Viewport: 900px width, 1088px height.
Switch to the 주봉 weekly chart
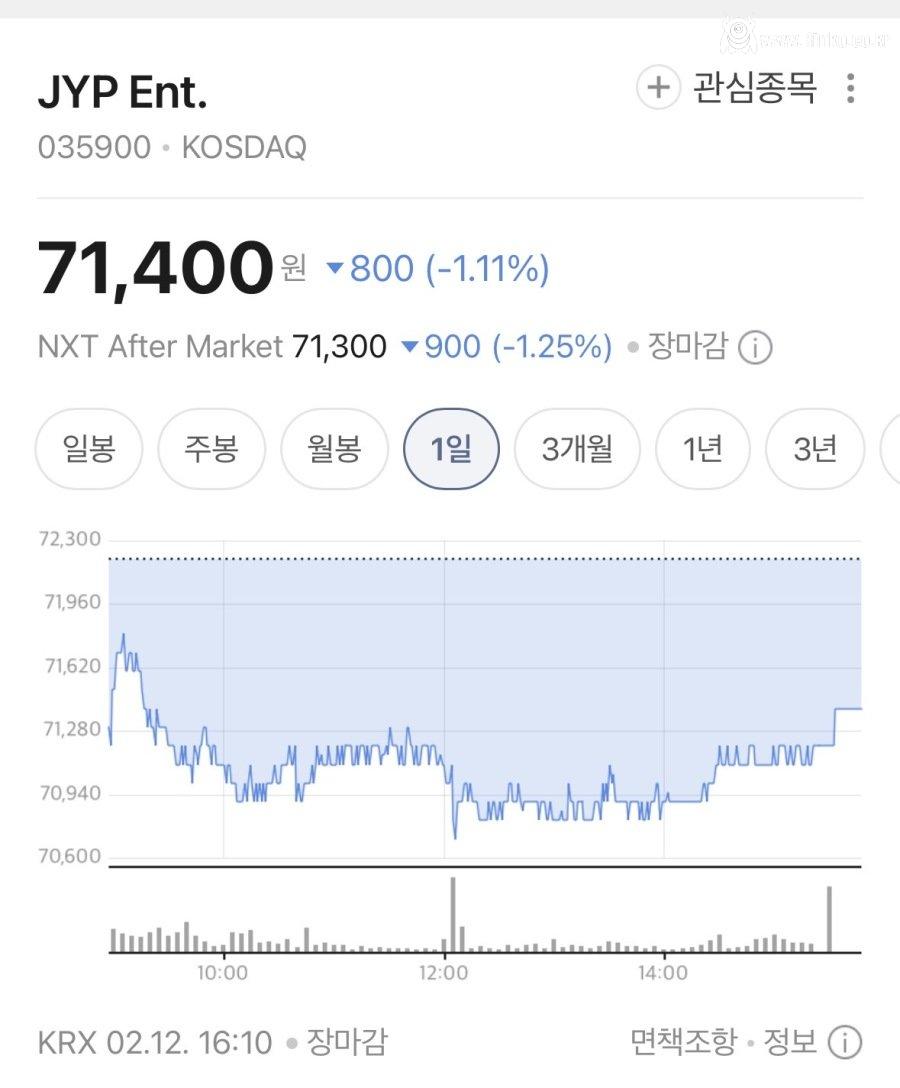tap(211, 448)
